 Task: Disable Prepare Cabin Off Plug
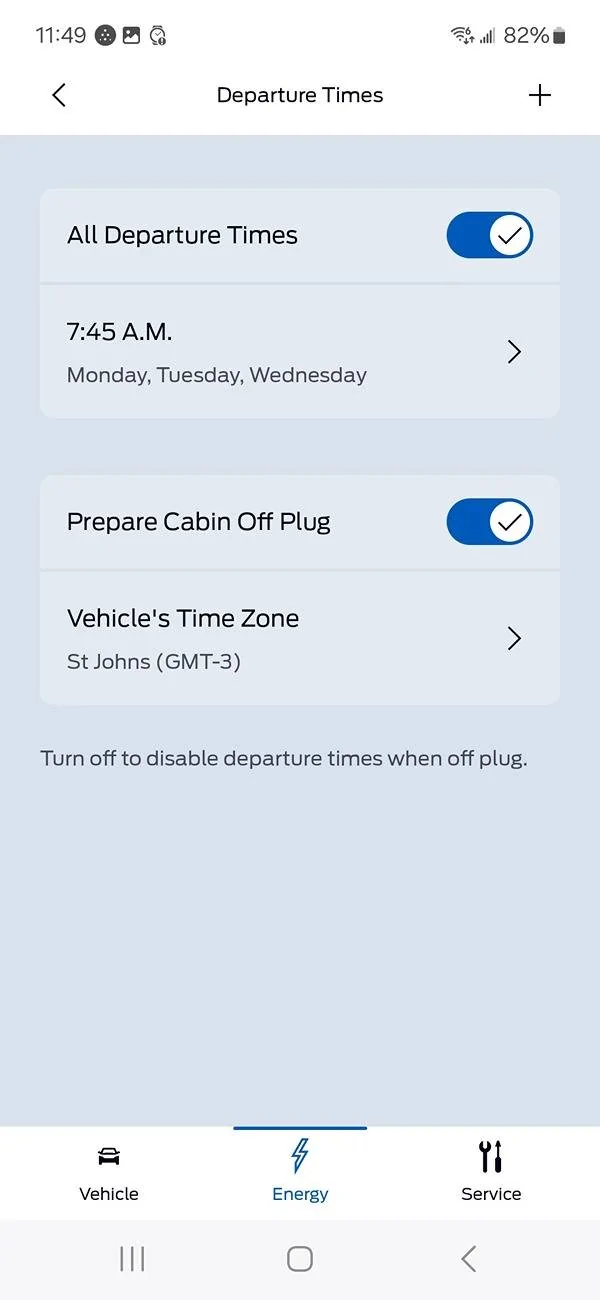(489, 522)
